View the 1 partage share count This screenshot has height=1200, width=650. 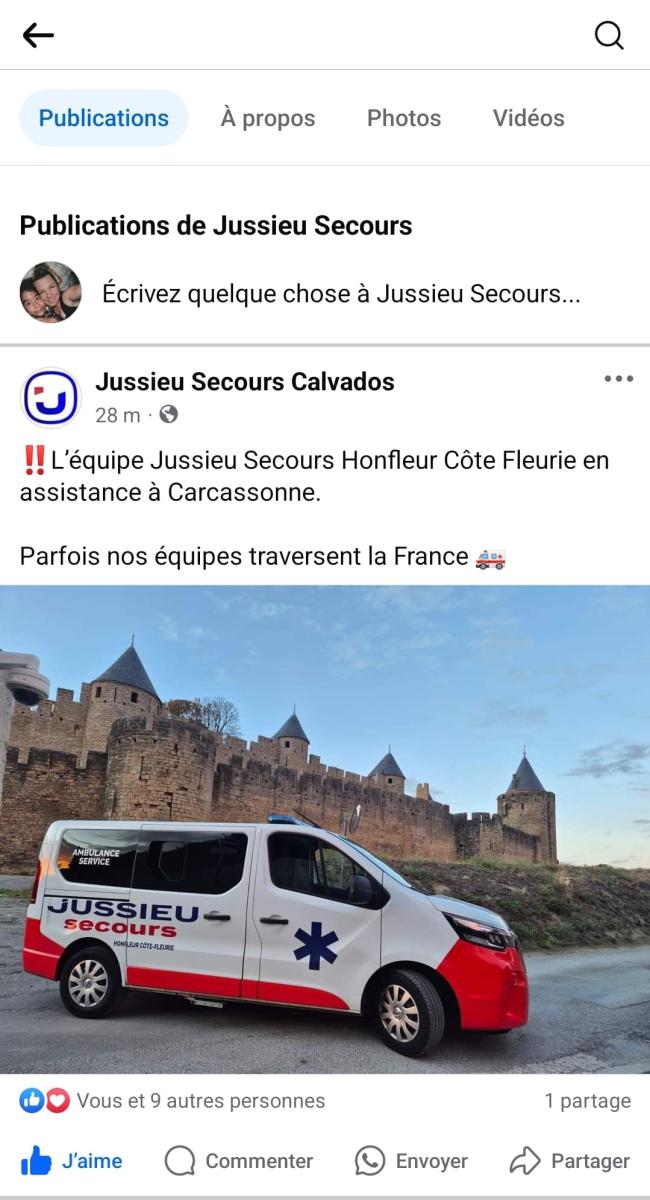pyautogui.click(x=587, y=1101)
